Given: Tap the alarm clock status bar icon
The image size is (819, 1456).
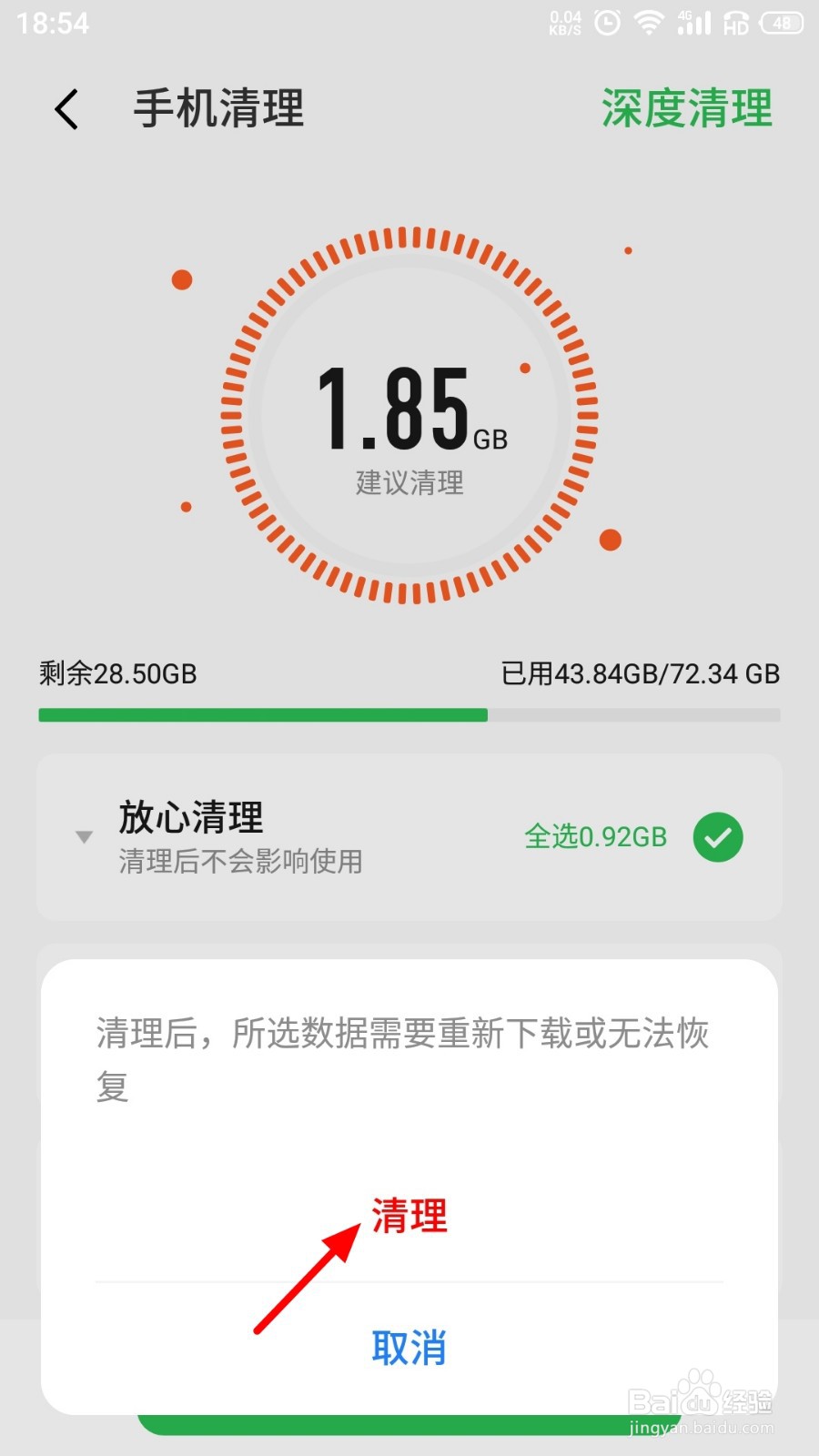Looking at the screenshot, I should click(604, 23).
